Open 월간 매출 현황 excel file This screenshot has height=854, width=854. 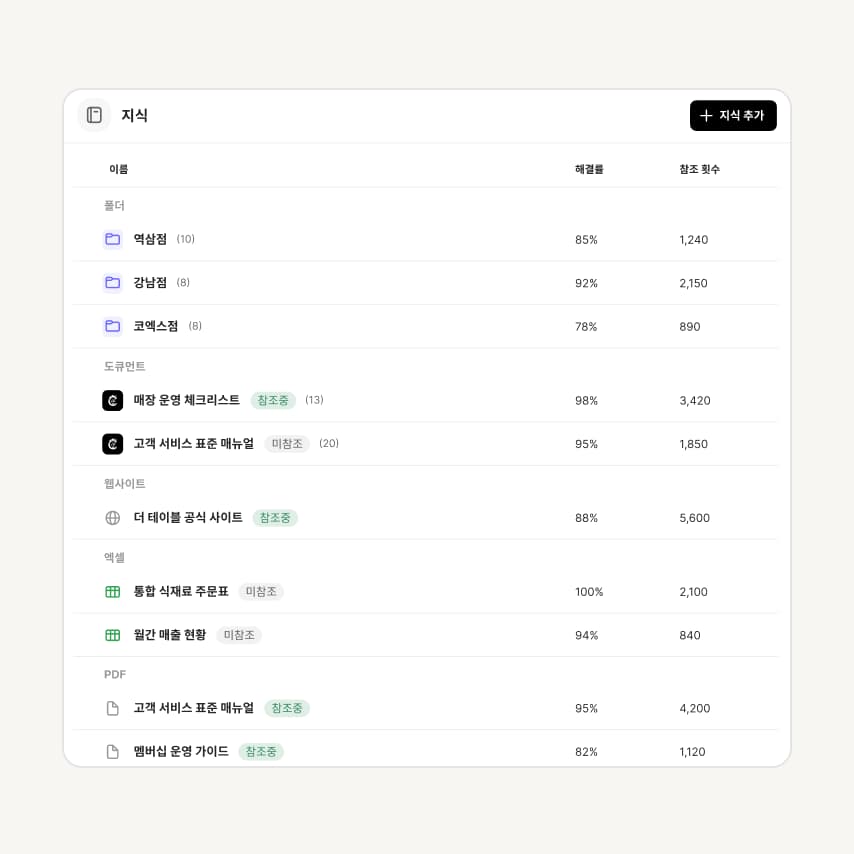[425, 635]
